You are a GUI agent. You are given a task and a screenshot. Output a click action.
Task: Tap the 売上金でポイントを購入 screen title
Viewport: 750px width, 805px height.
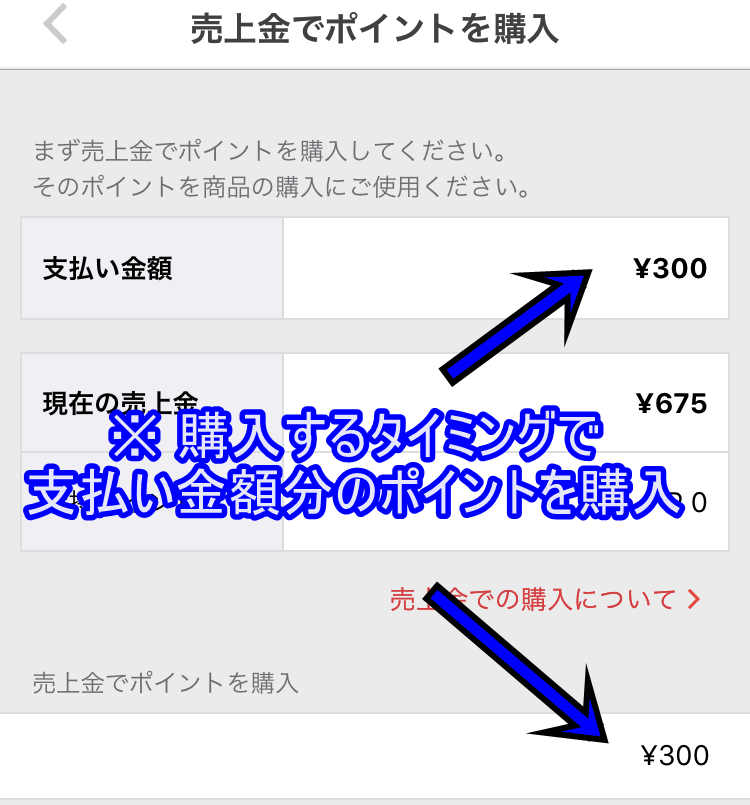375,27
